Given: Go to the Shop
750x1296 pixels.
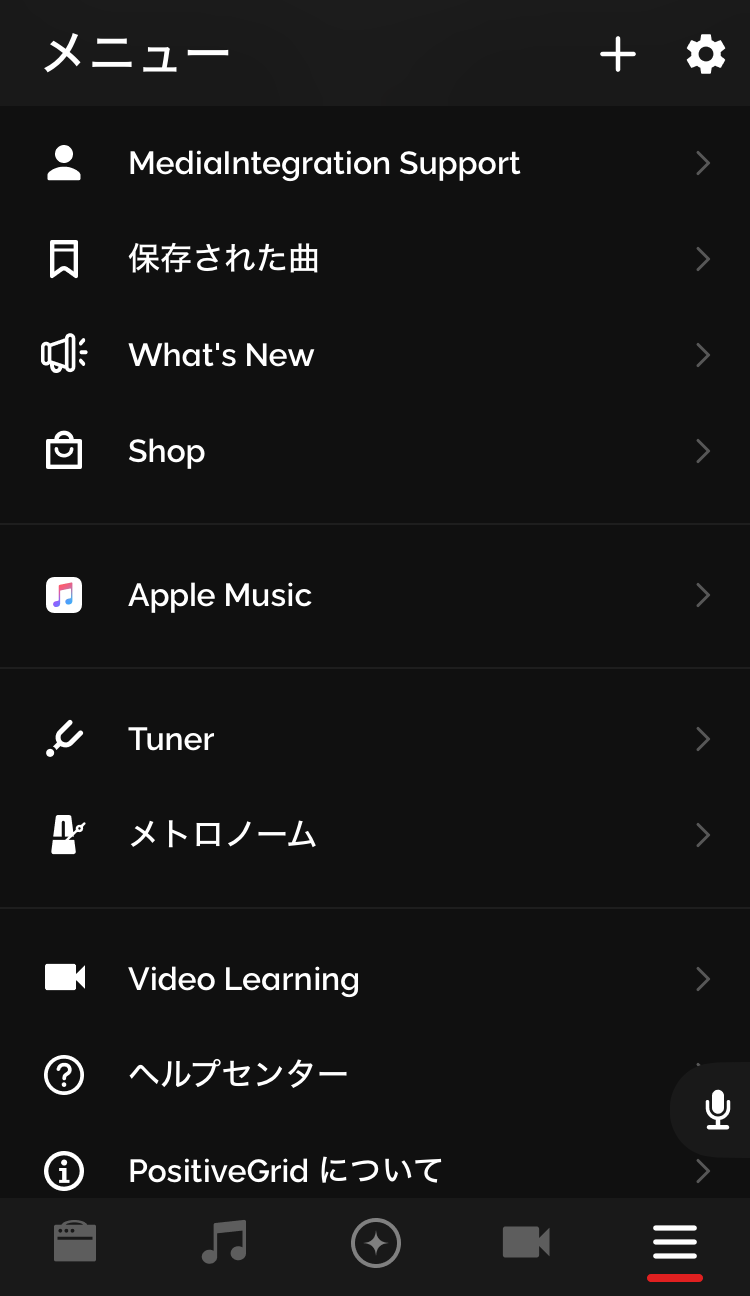Looking at the screenshot, I should pyautogui.click(x=375, y=451).
